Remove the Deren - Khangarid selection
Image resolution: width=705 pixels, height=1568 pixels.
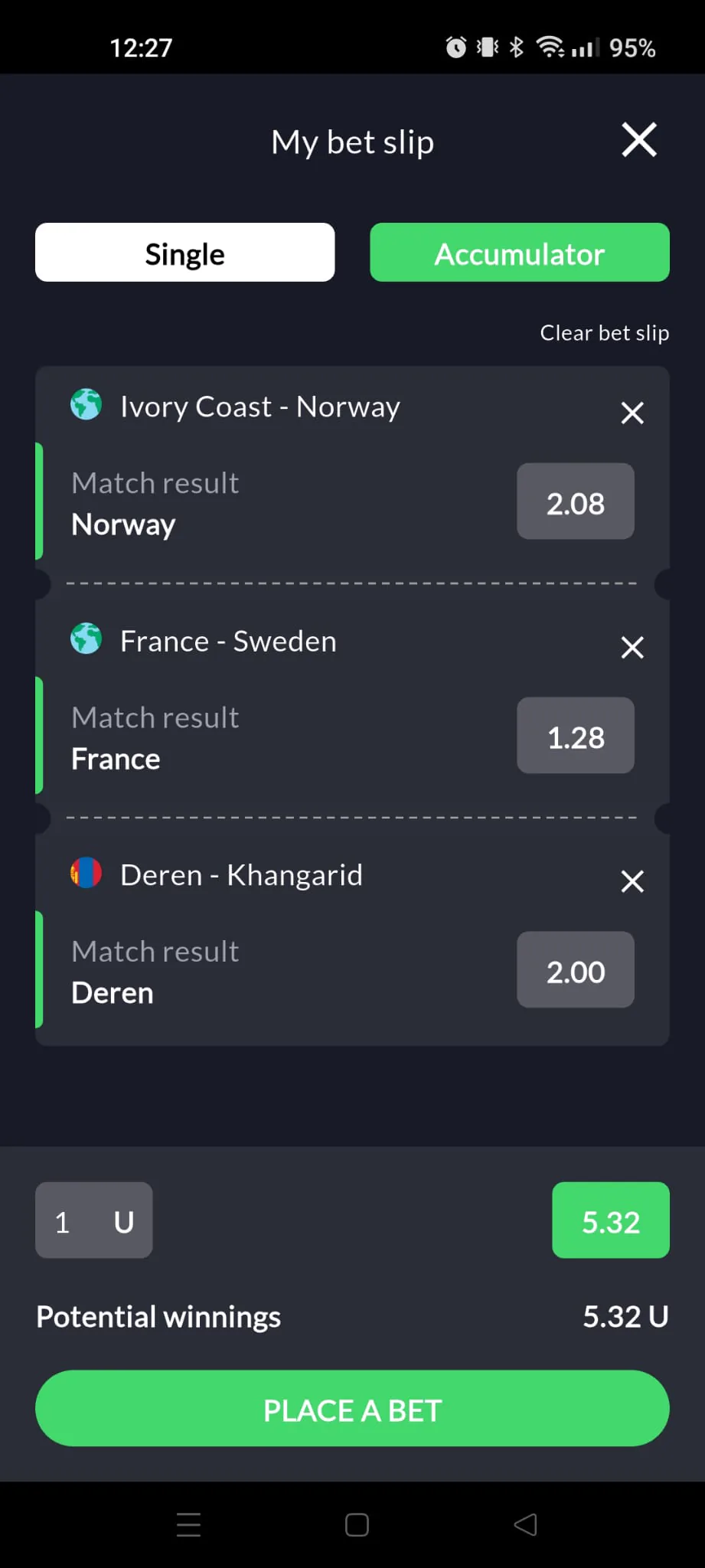tap(632, 881)
